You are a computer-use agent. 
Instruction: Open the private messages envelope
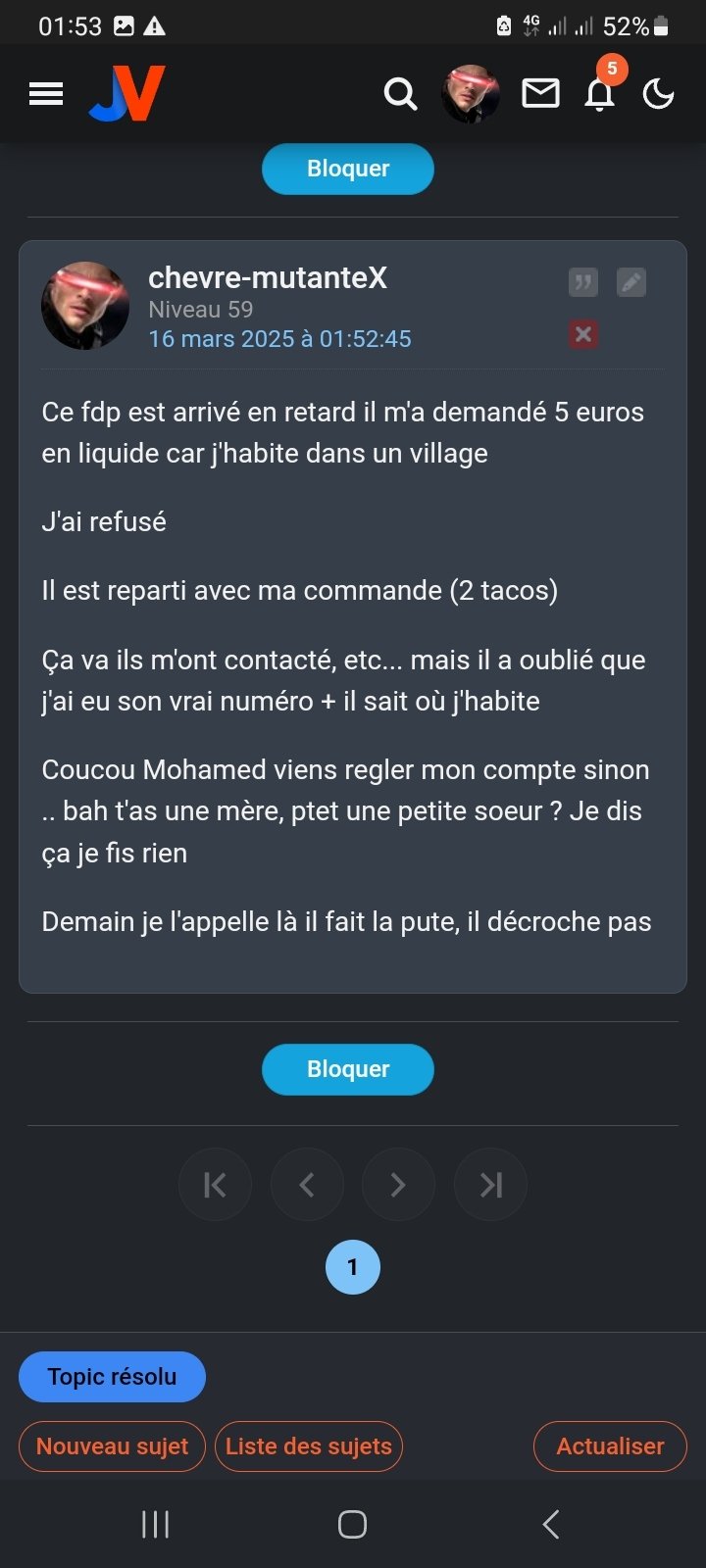540,94
